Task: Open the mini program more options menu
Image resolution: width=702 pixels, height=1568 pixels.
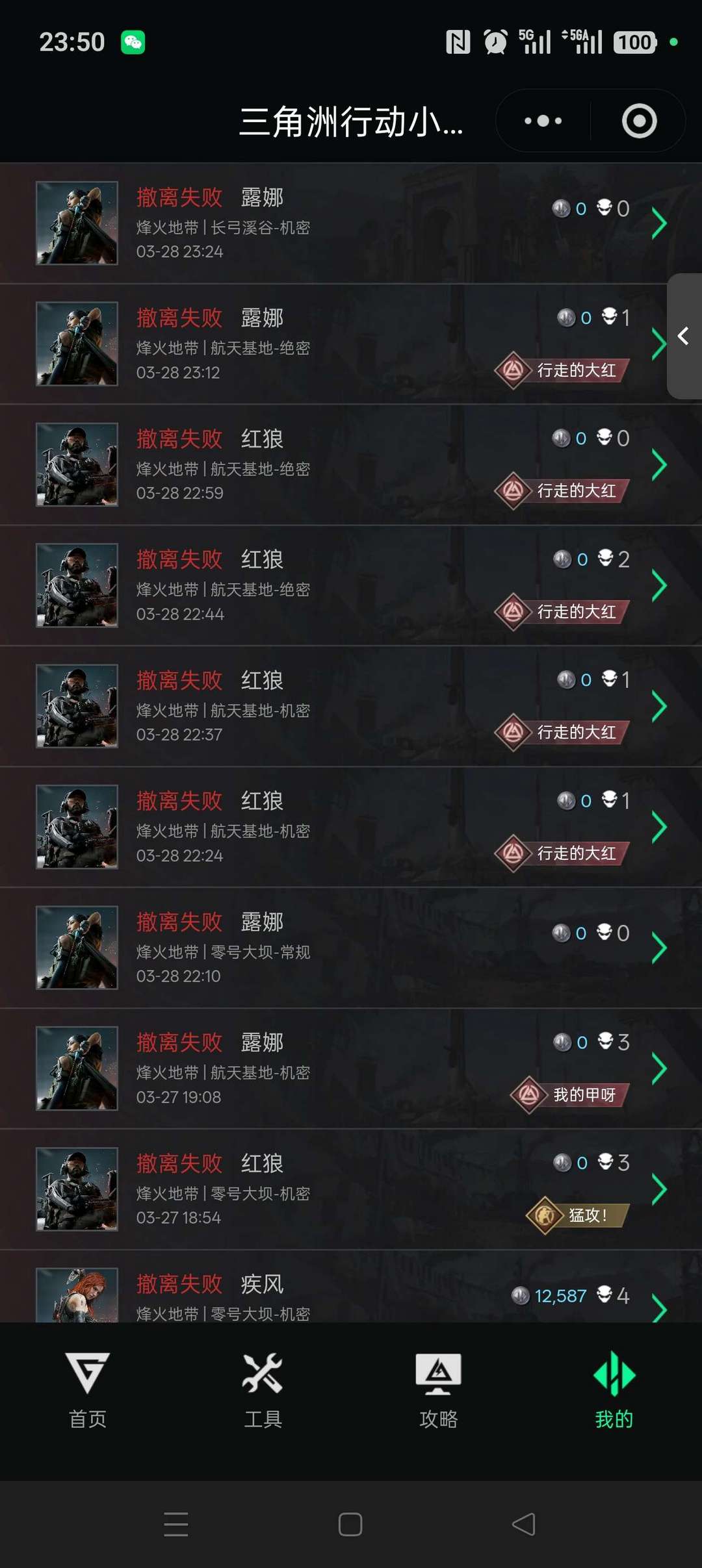Action: click(x=543, y=121)
